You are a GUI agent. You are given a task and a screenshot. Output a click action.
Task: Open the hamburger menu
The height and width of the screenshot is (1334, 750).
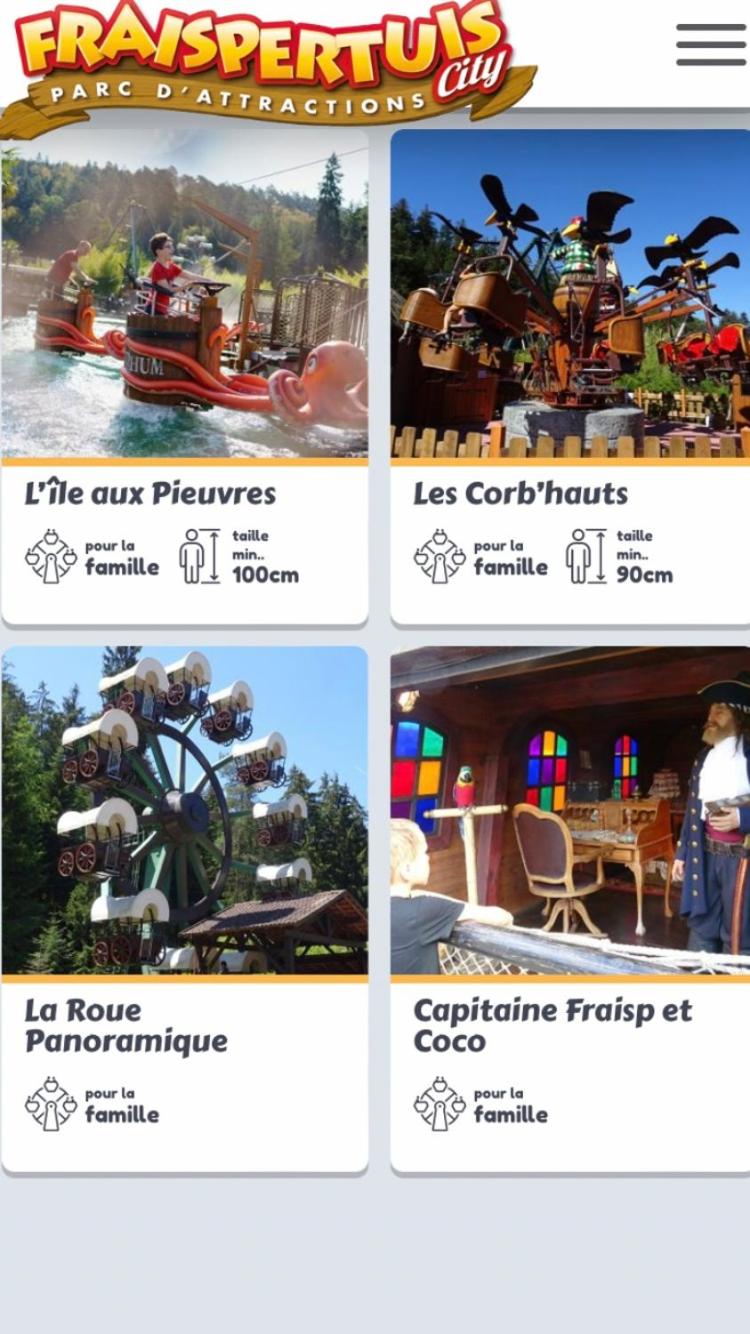pos(710,45)
